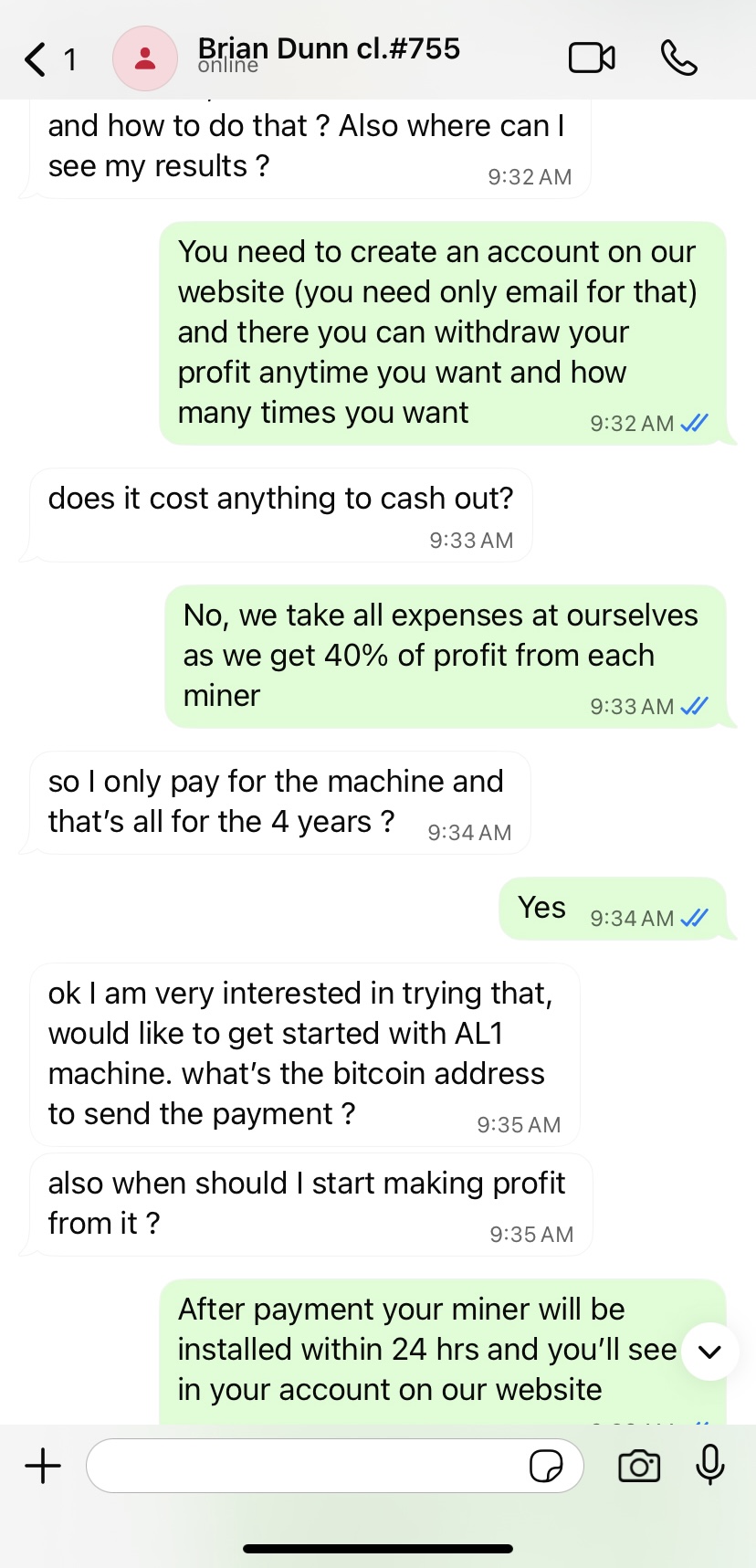Jump to the latest message
Viewport: 756px width, 1568px height.
pos(709,1352)
